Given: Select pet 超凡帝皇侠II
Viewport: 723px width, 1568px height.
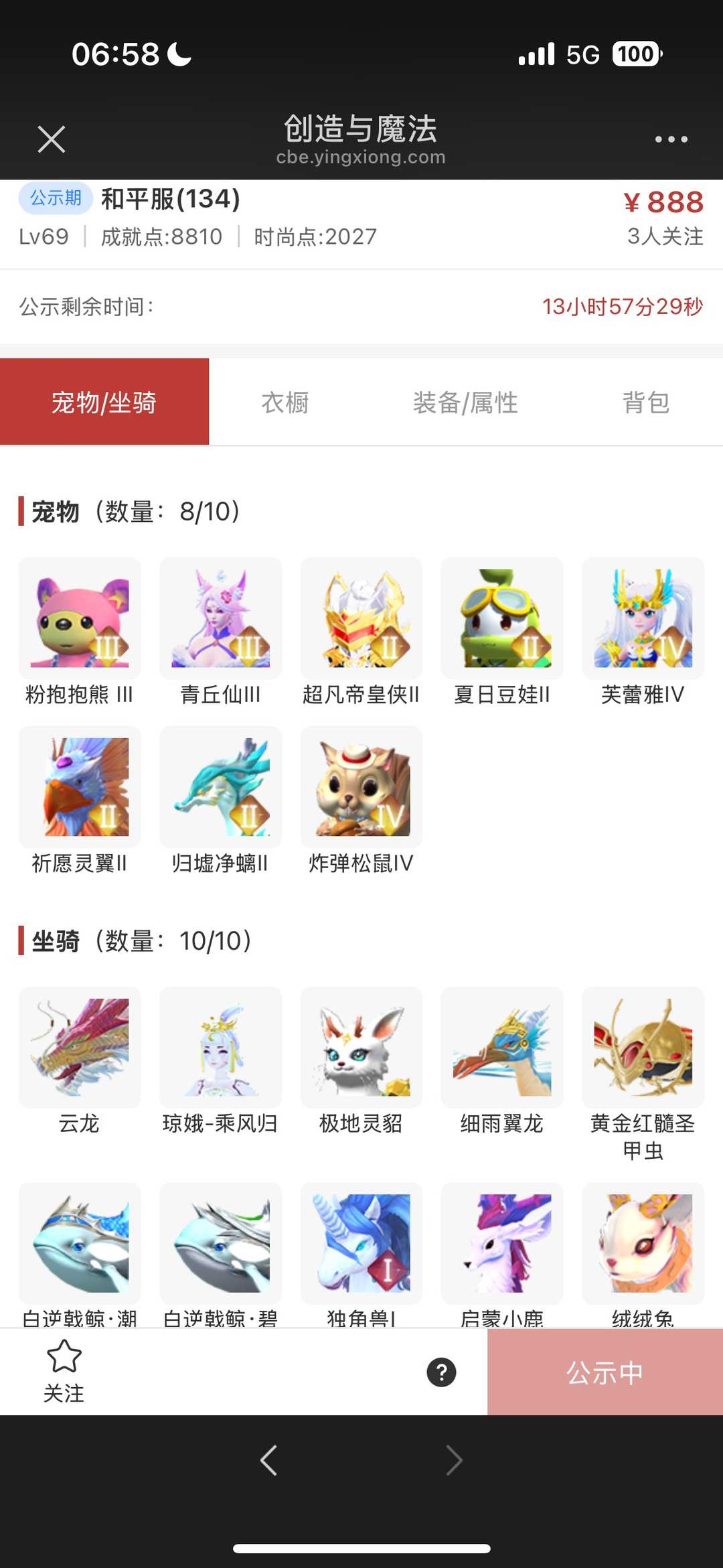Looking at the screenshot, I should (x=361, y=618).
